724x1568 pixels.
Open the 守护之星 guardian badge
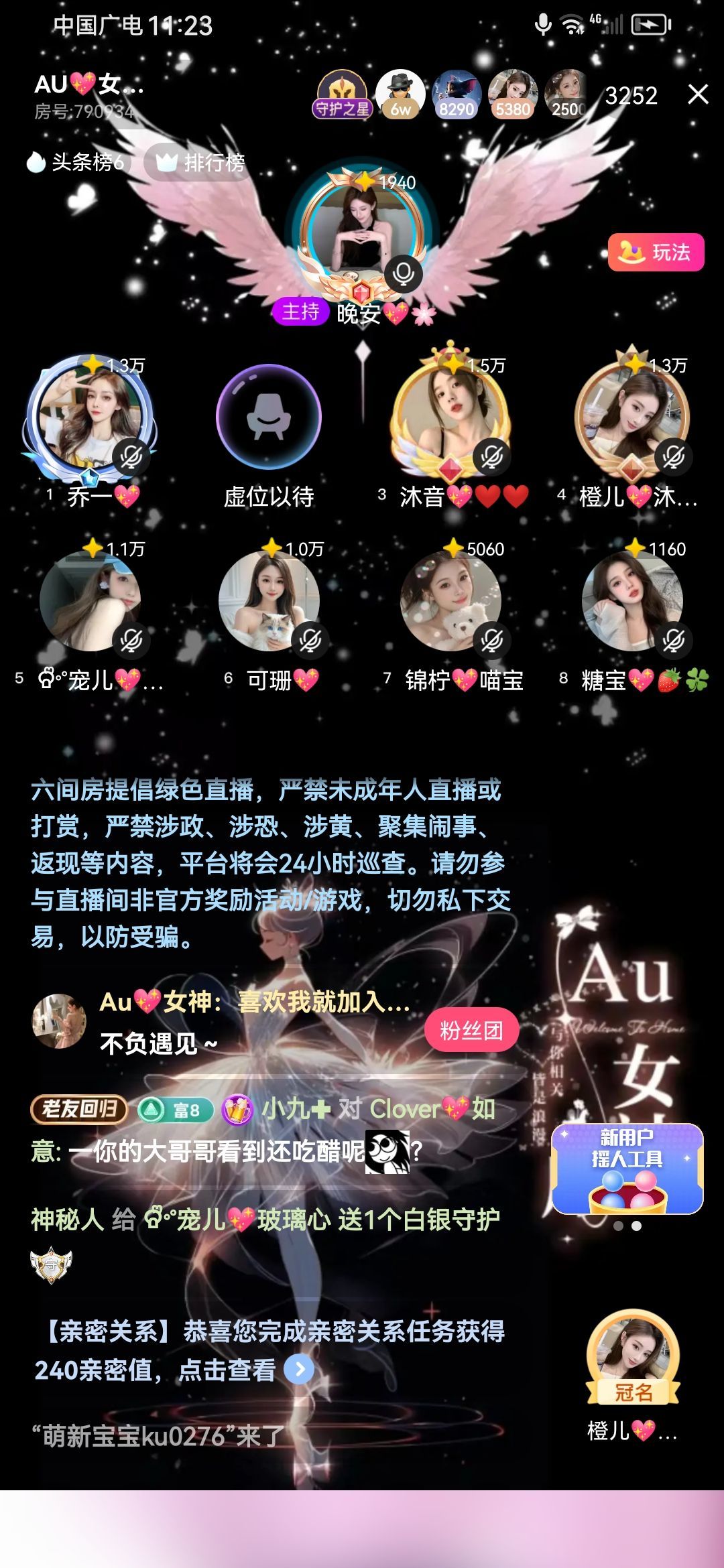(x=342, y=95)
